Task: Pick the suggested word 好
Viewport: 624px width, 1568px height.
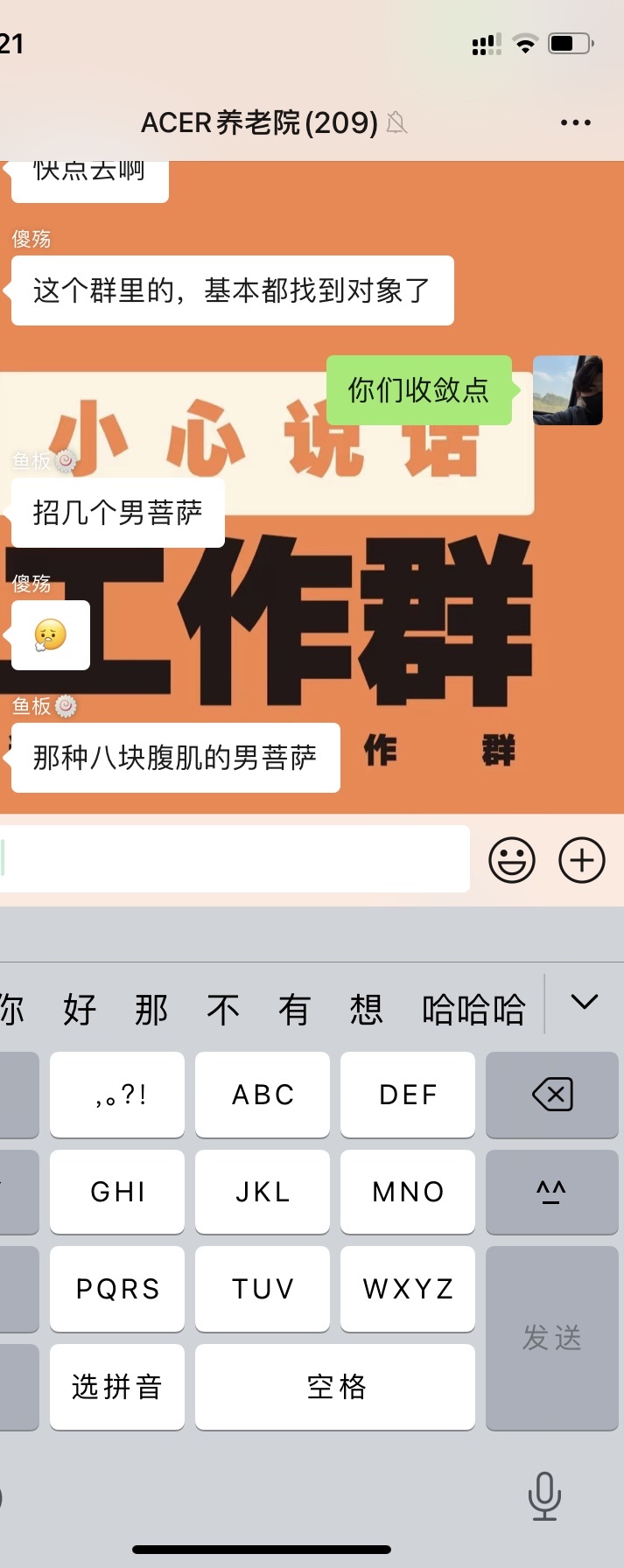Action: click(x=80, y=1010)
